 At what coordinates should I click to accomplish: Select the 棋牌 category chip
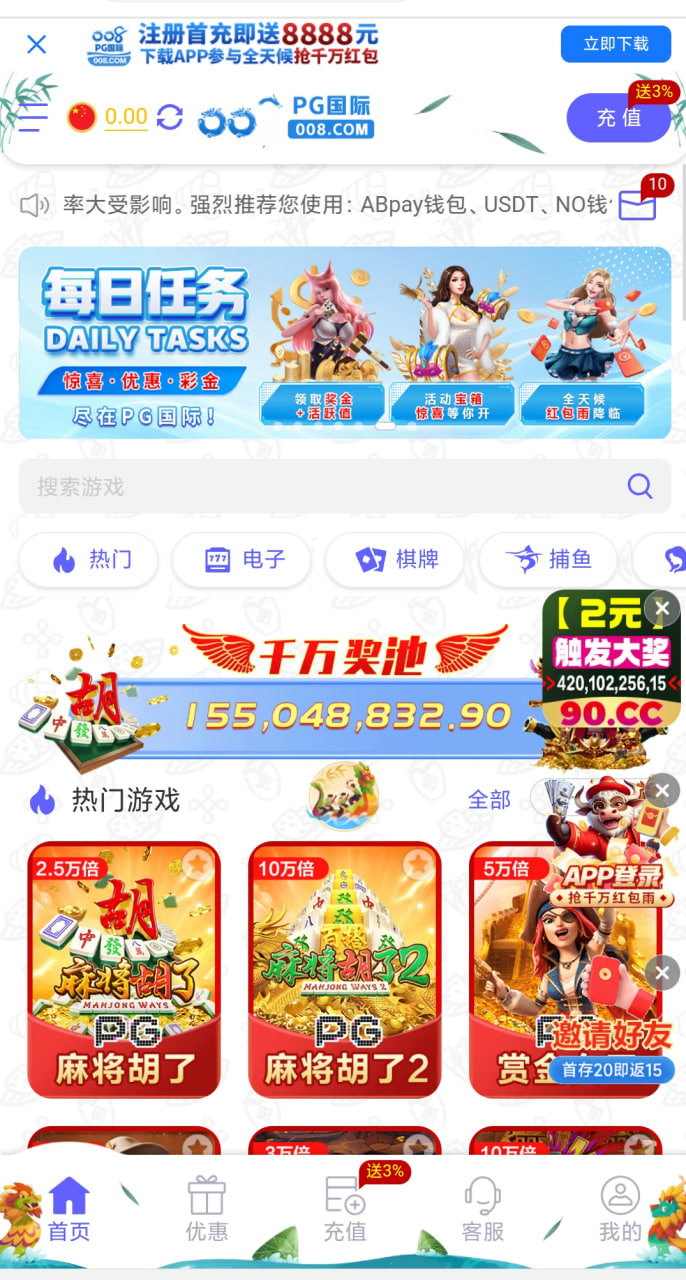pos(397,560)
